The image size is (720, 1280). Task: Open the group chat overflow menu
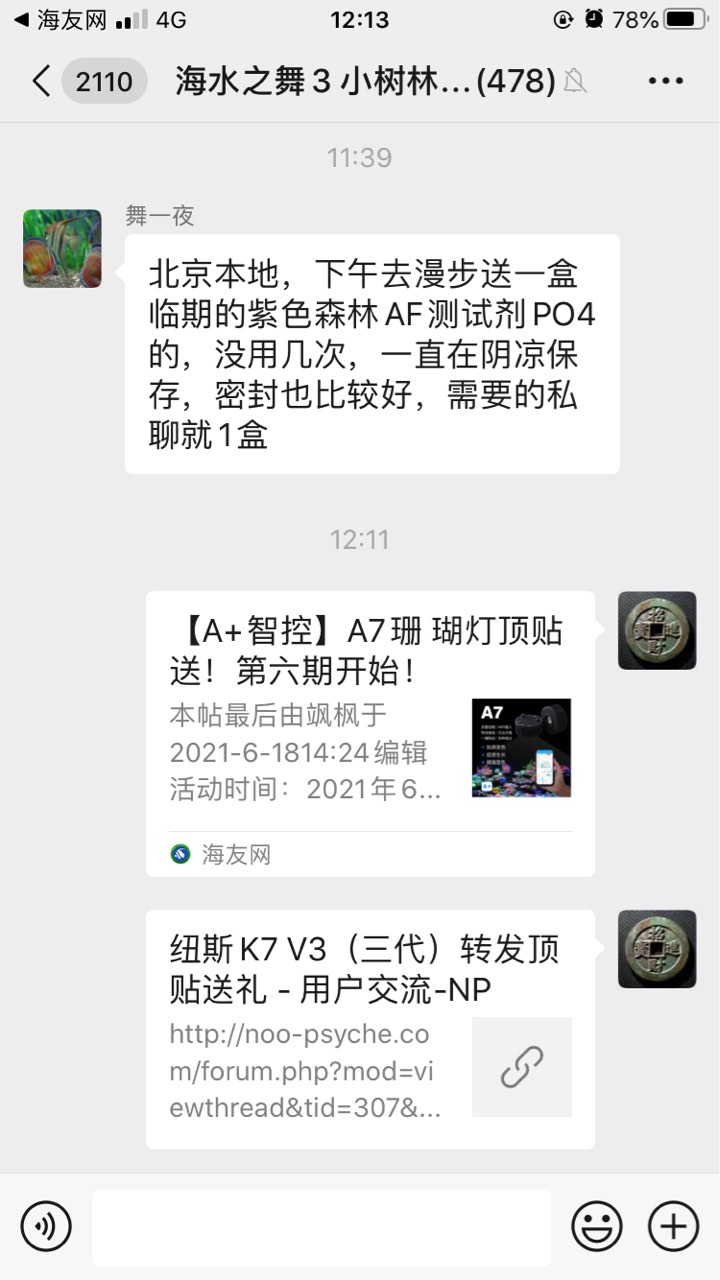pos(665,81)
